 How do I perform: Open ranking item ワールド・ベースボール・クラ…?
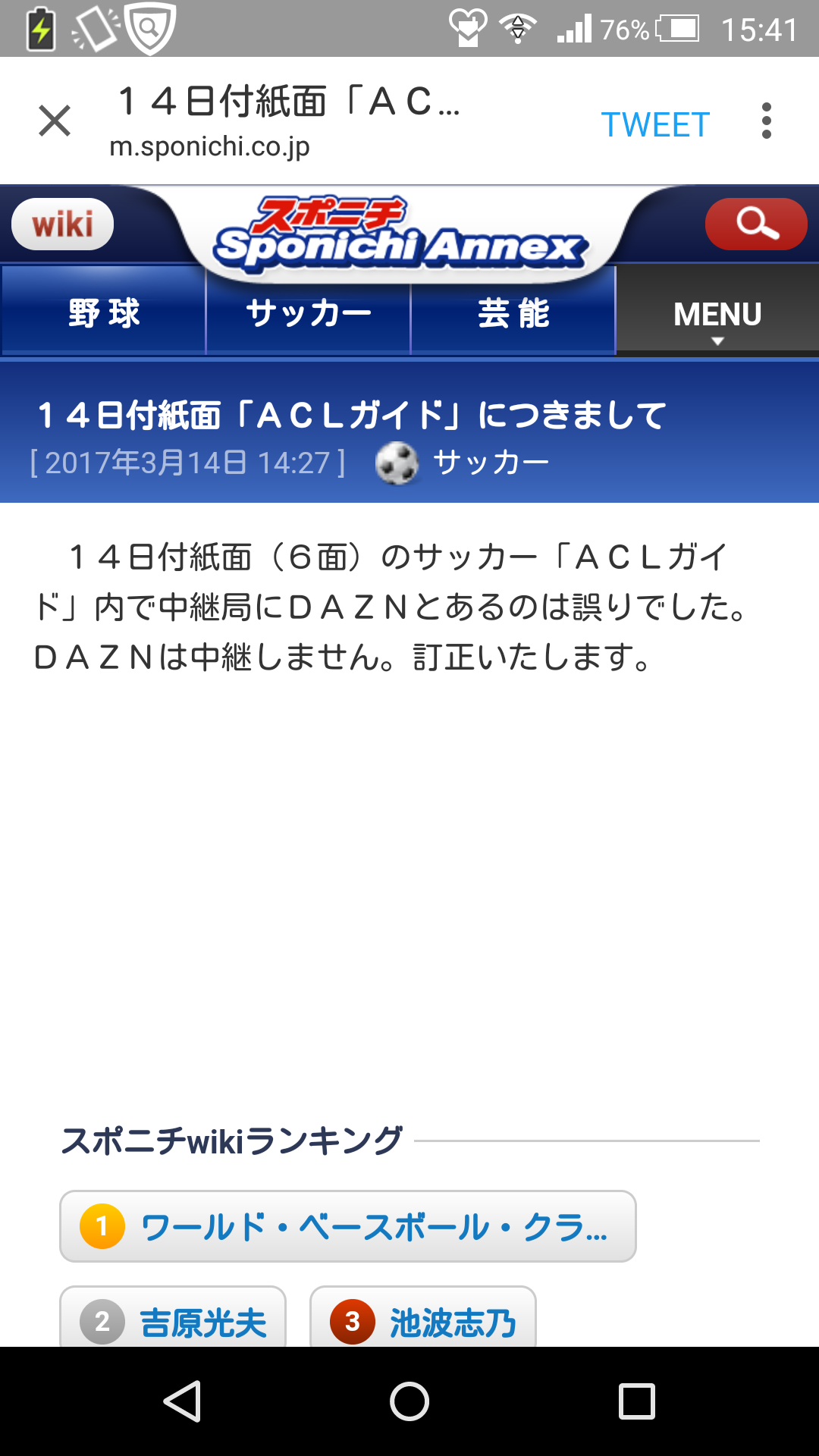[x=348, y=1226]
